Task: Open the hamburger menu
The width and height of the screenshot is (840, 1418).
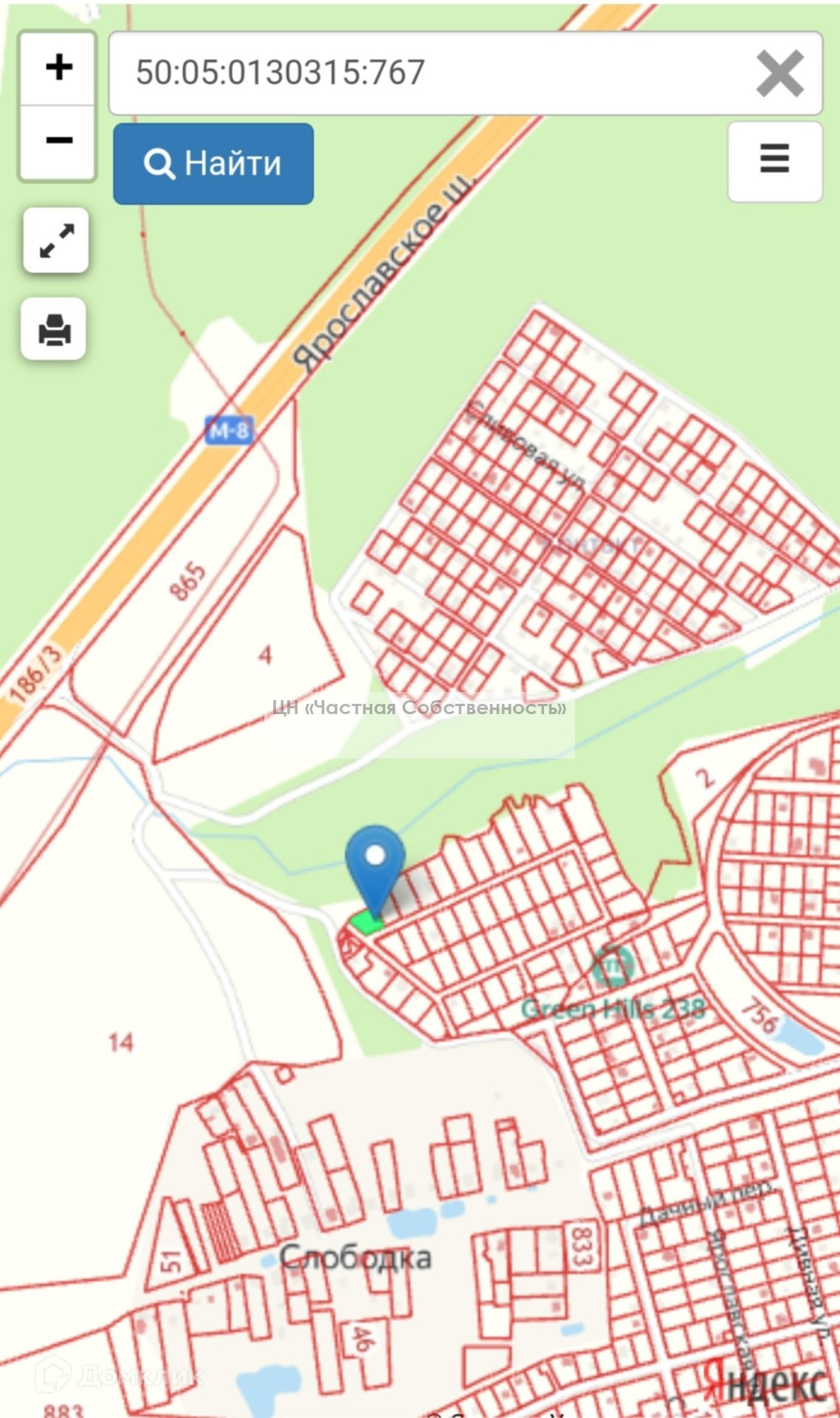Action: click(774, 160)
